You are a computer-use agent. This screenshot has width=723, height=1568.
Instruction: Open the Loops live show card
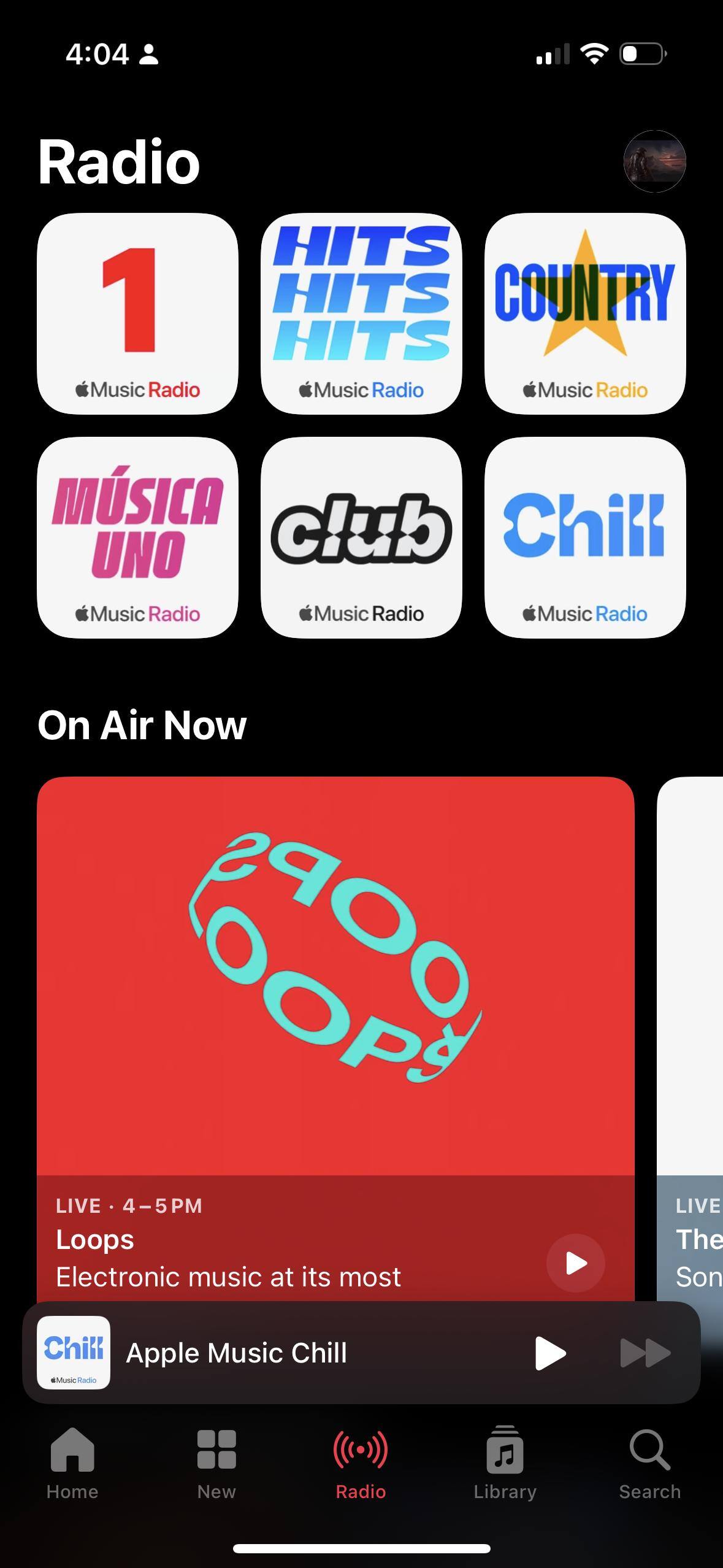(x=335, y=975)
